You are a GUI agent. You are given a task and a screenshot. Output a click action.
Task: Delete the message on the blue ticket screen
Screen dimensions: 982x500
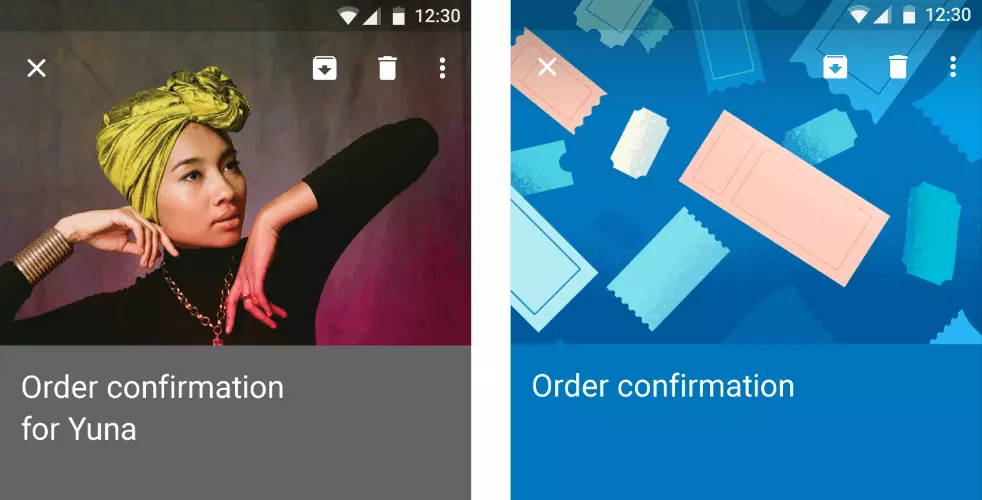coord(898,67)
